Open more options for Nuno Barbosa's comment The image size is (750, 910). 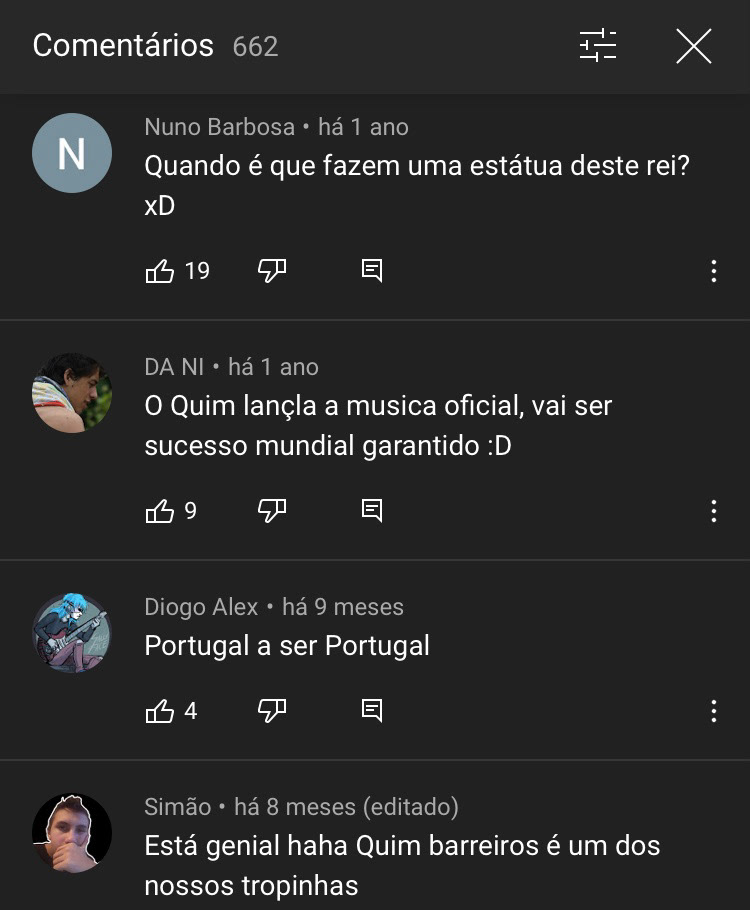click(x=713, y=271)
